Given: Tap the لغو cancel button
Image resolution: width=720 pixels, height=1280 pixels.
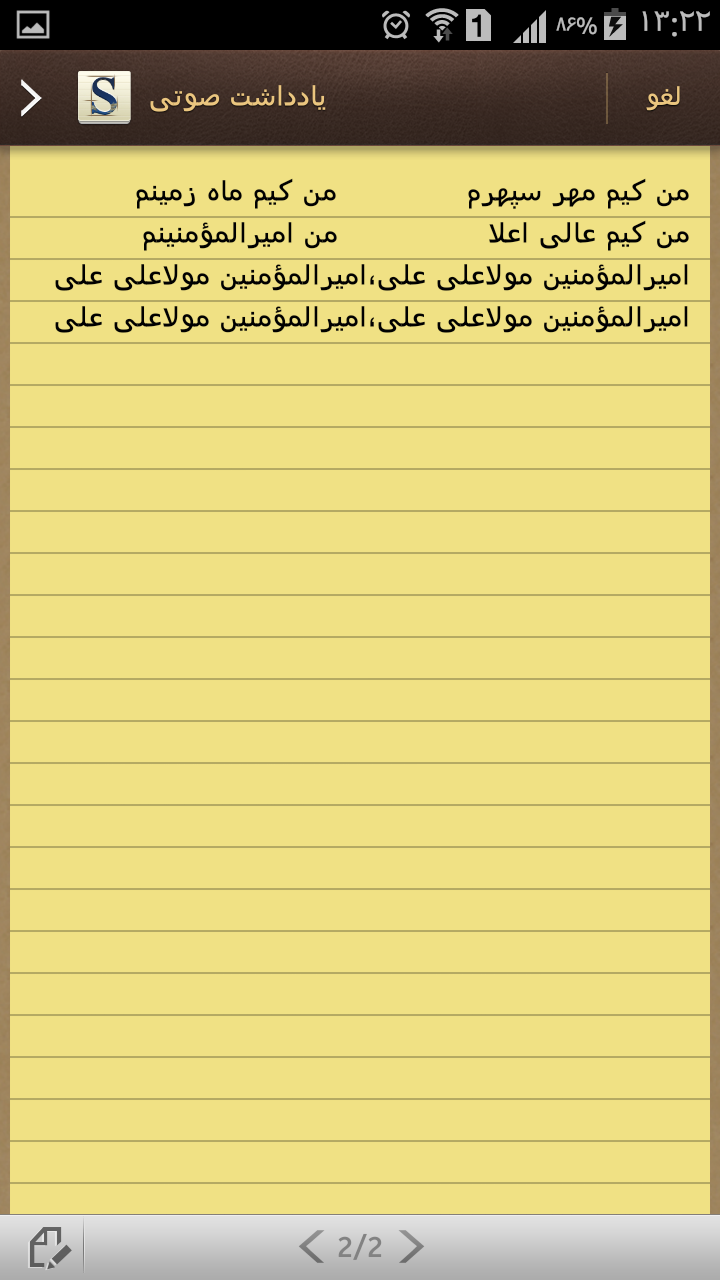Looking at the screenshot, I should point(664,98).
